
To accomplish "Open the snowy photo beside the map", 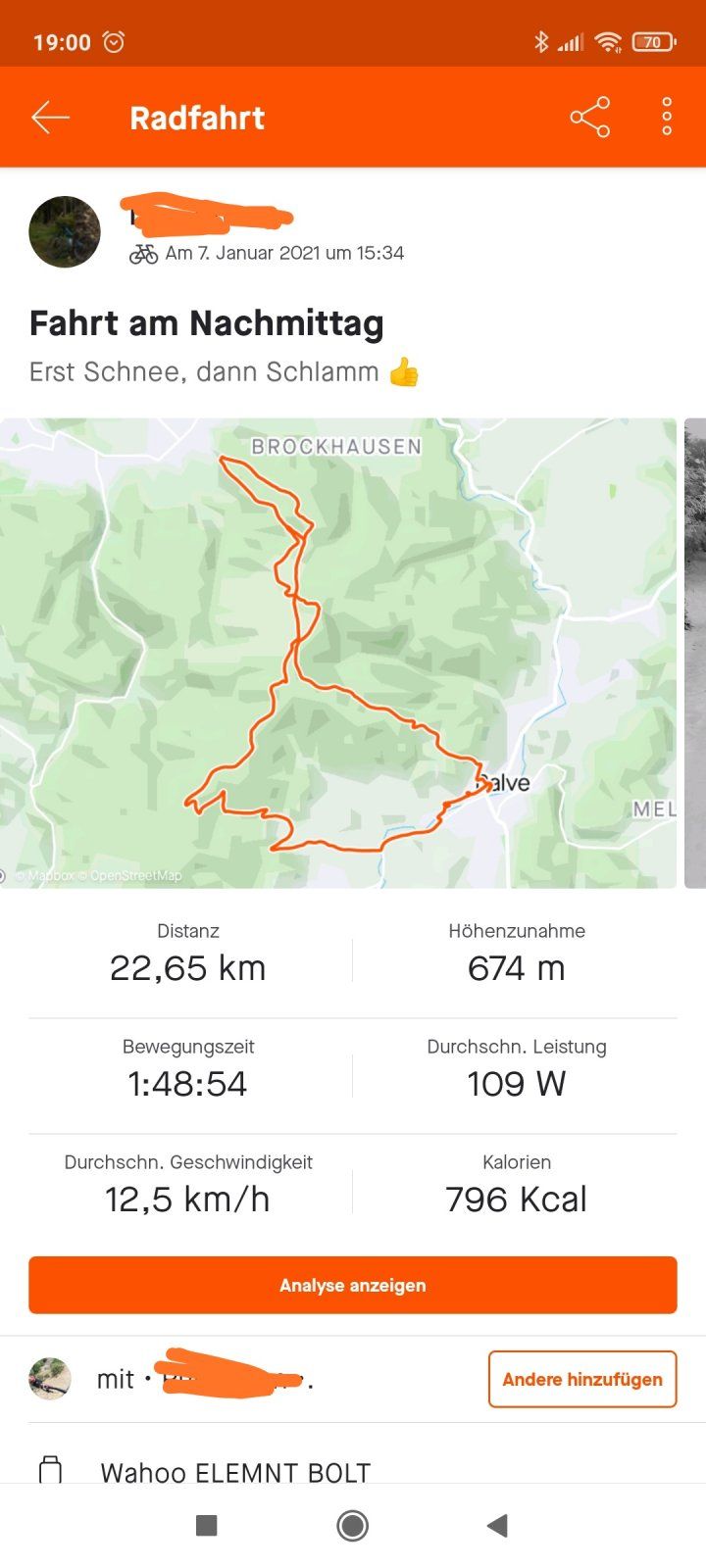I will coord(694,654).
